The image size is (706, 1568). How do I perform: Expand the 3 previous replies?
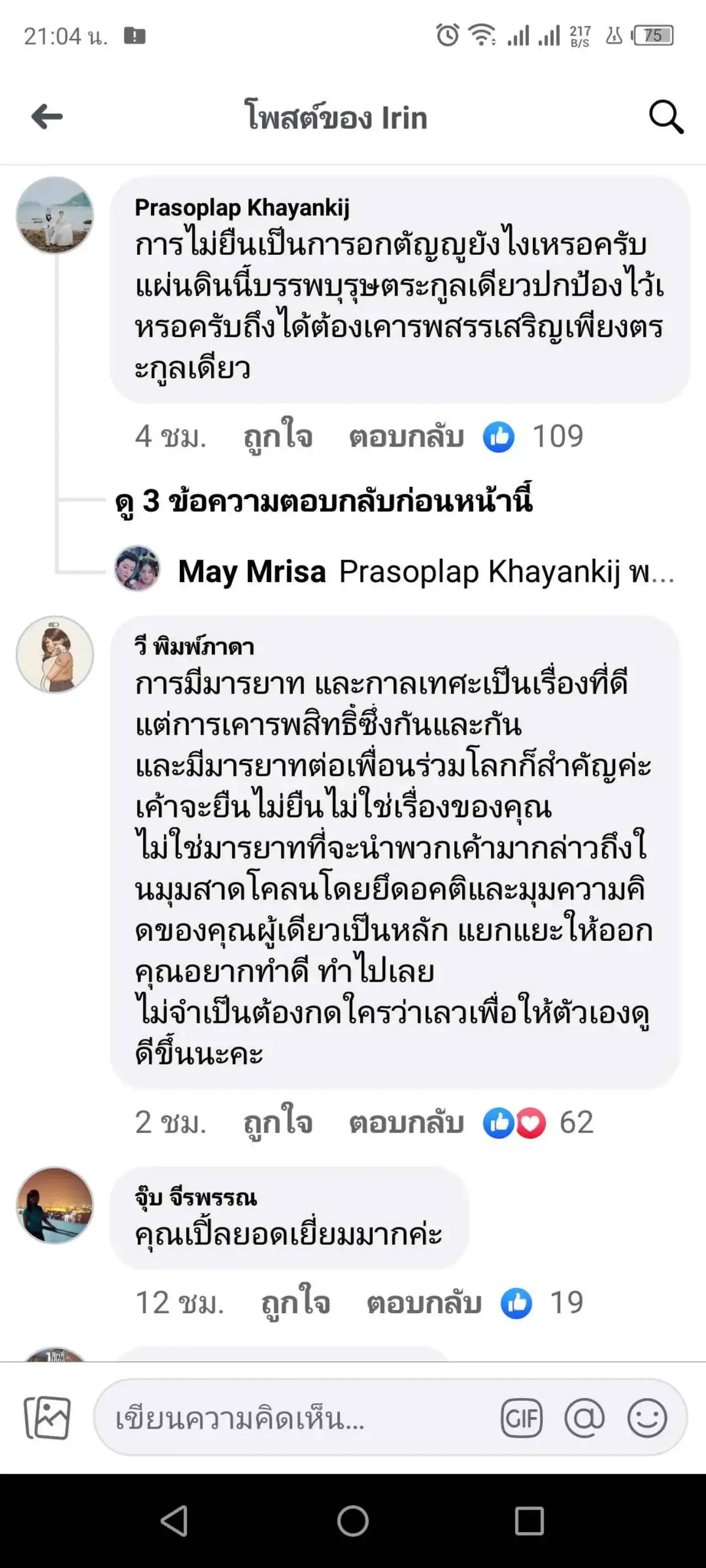323,501
